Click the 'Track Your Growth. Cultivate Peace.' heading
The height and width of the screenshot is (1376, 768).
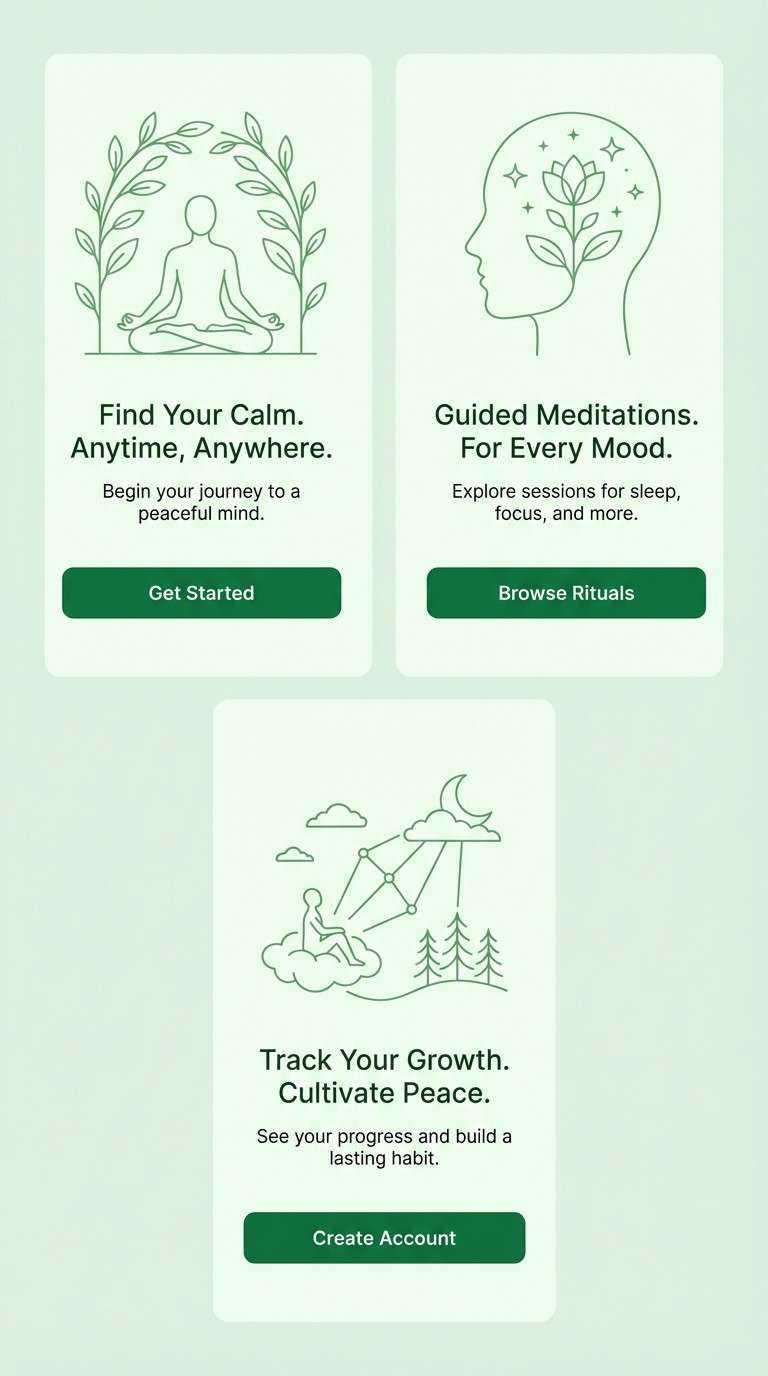(x=384, y=1076)
